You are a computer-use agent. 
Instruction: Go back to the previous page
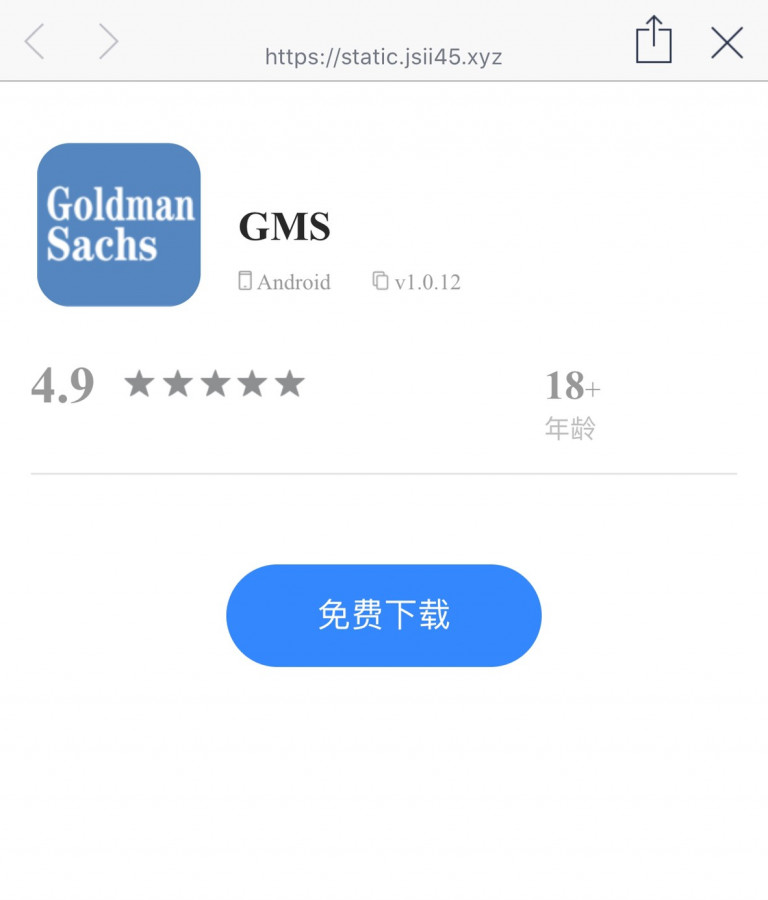[x=35, y=42]
